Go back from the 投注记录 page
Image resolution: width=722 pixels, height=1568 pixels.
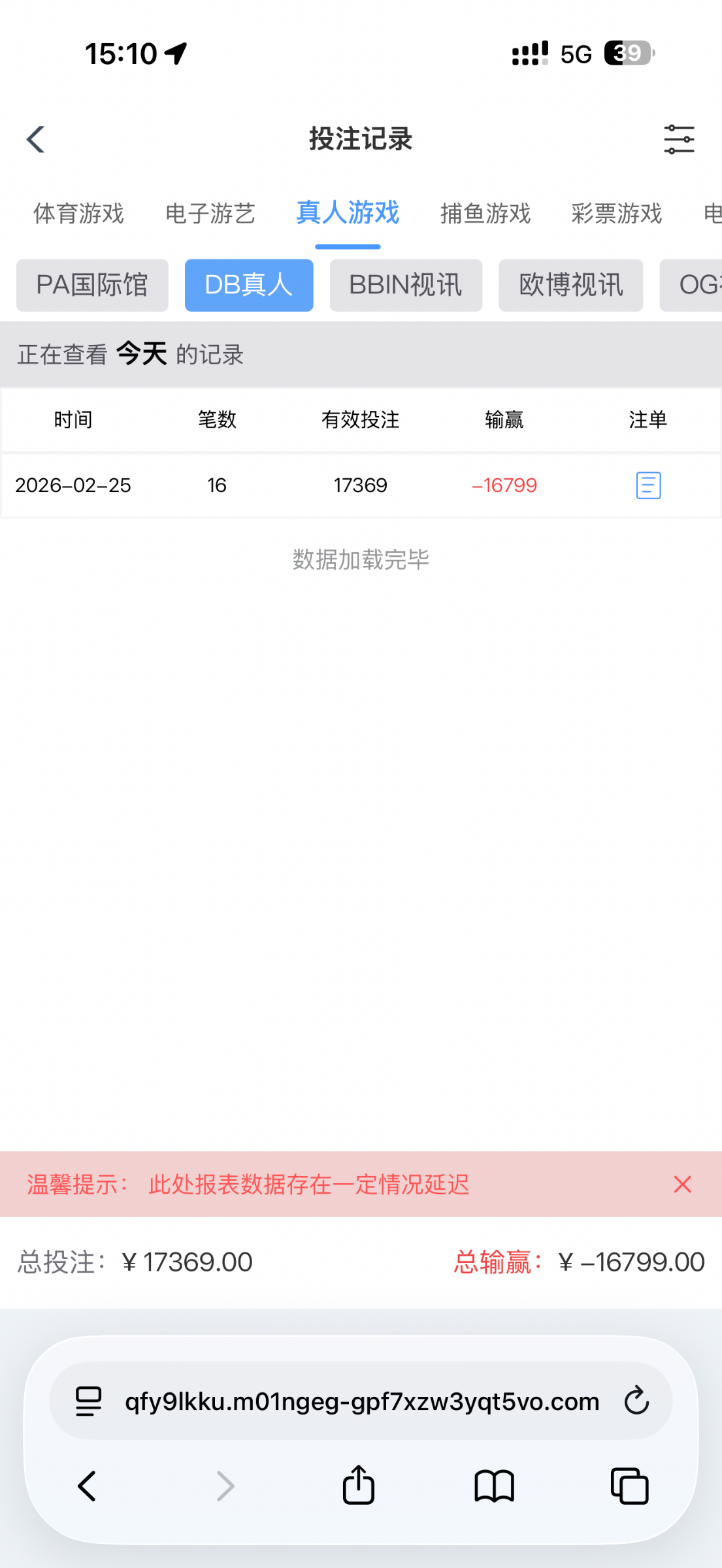click(36, 139)
